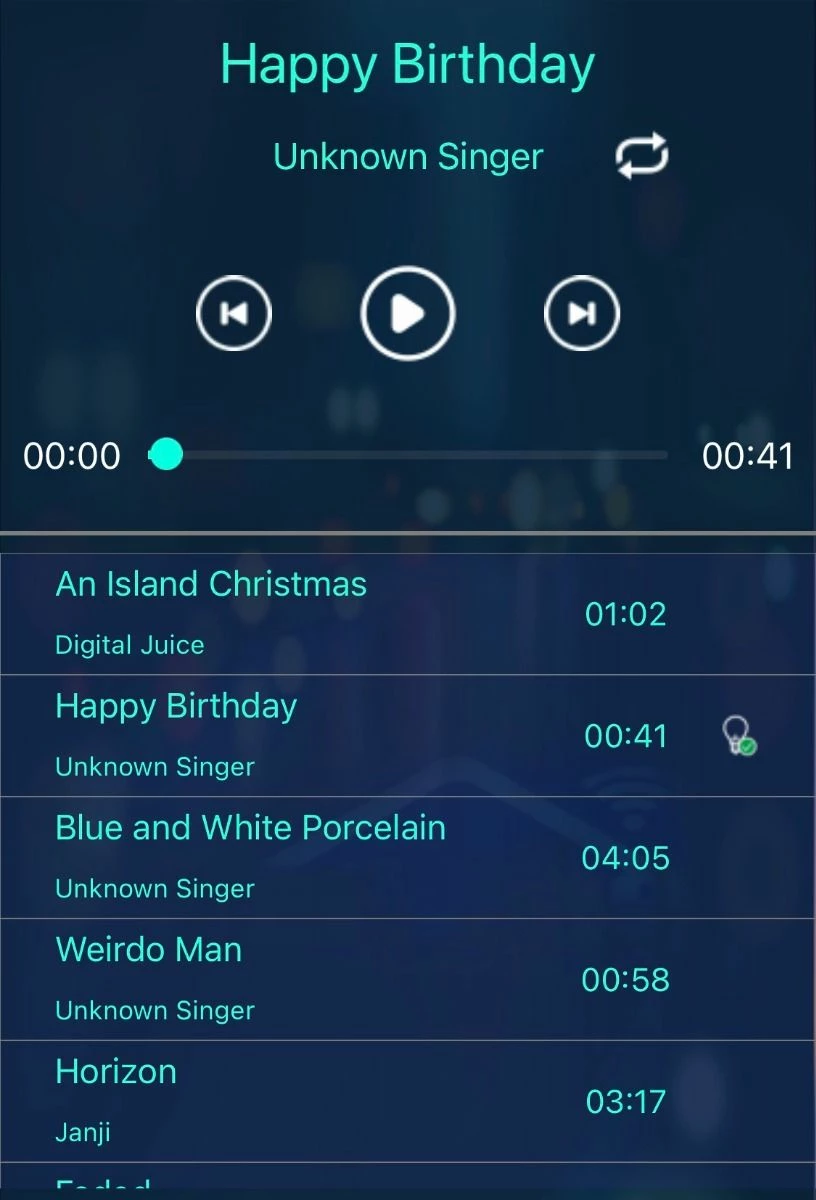Start playing Happy Birthday
Screen dimensions: 816x1200
point(407,314)
